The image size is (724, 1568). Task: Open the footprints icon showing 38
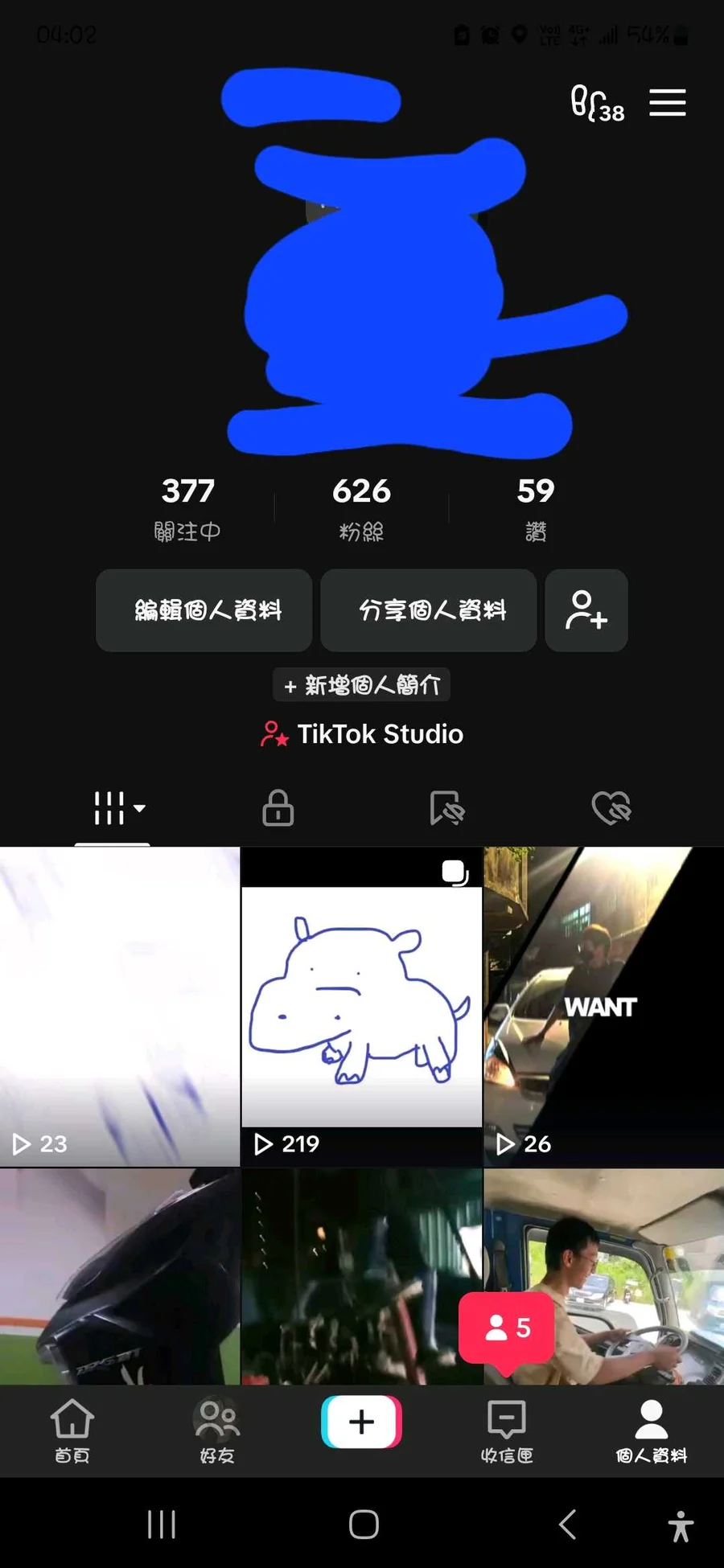(597, 104)
